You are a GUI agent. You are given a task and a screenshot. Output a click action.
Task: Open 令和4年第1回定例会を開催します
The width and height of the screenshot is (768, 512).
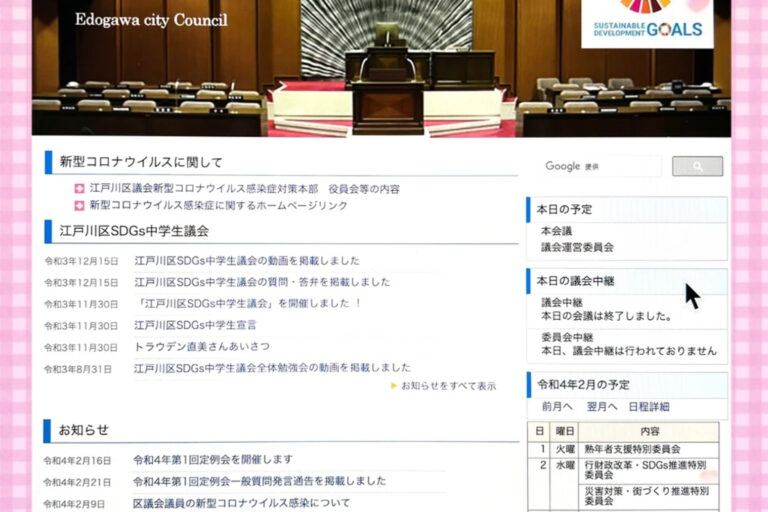(213, 460)
